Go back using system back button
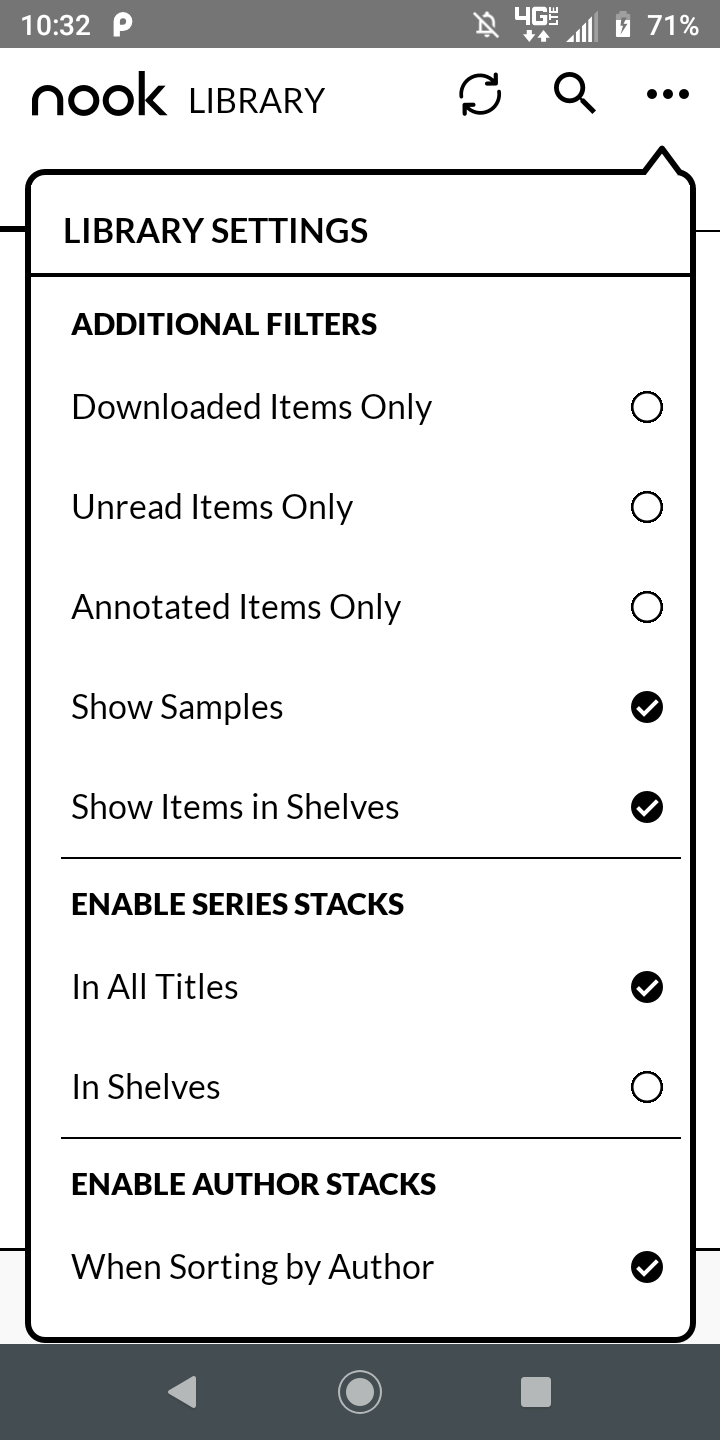 pos(182,1392)
